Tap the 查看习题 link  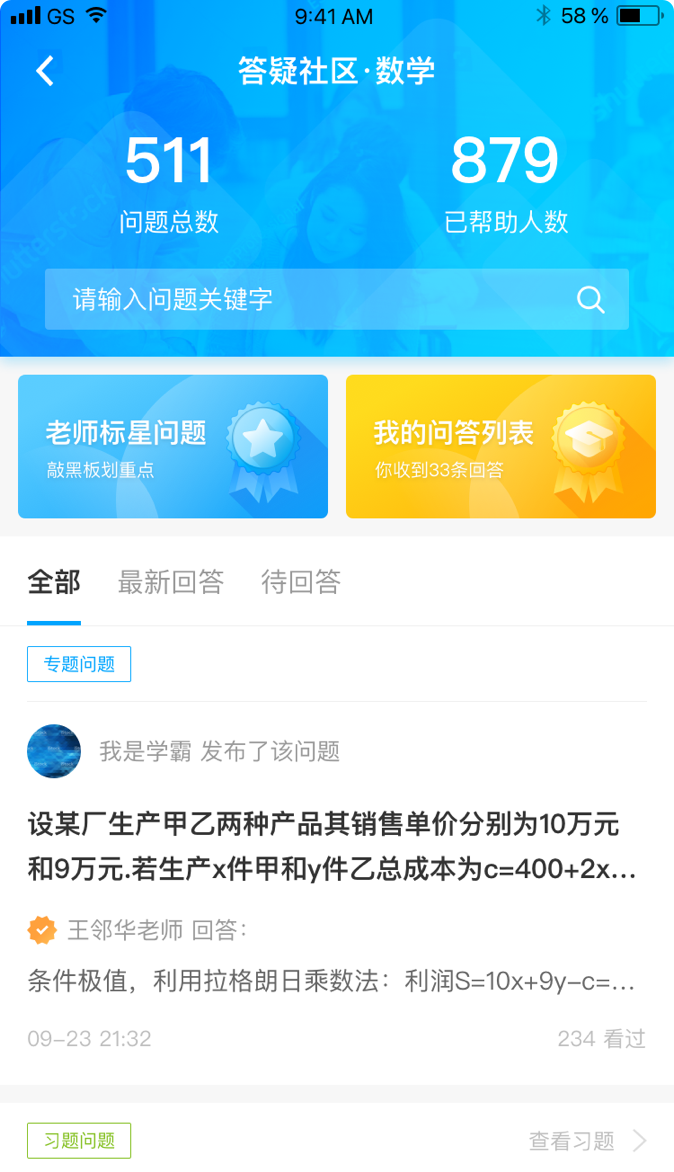click(x=587, y=1141)
